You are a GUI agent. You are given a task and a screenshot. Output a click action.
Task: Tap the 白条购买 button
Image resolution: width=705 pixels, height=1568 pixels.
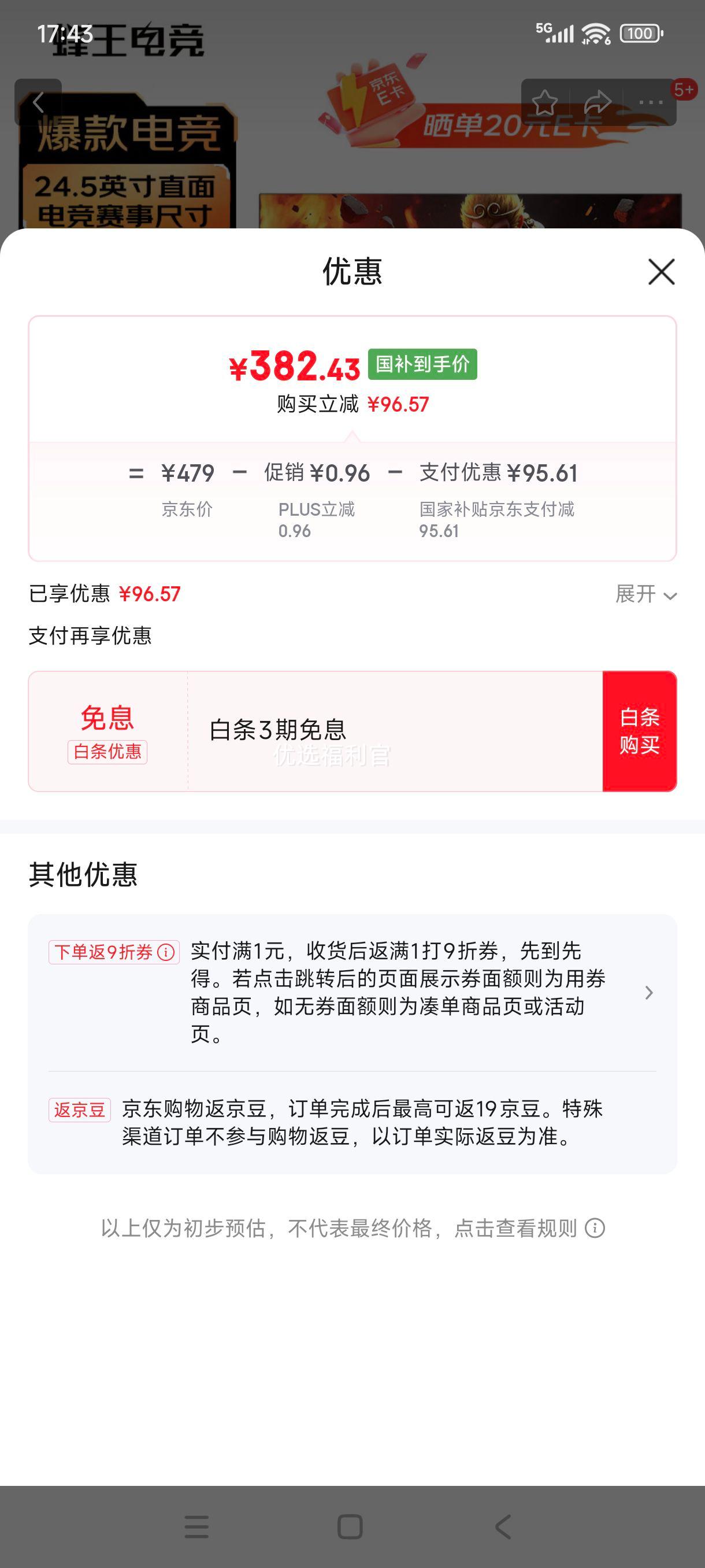[639, 731]
